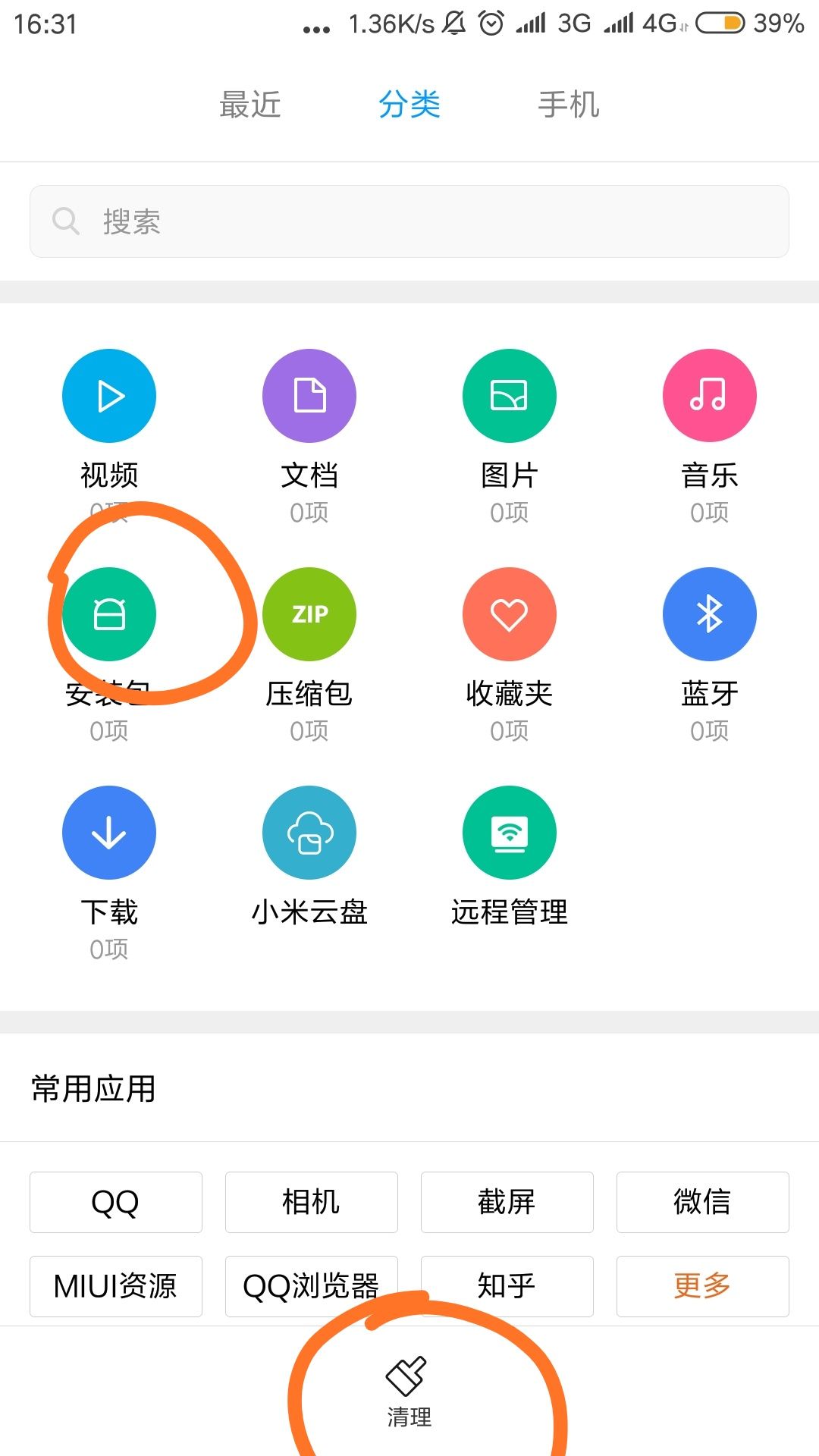The image size is (819, 1456).
Task: Open the 微信 (WeChat) files shortcut
Action: (702, 1203)
